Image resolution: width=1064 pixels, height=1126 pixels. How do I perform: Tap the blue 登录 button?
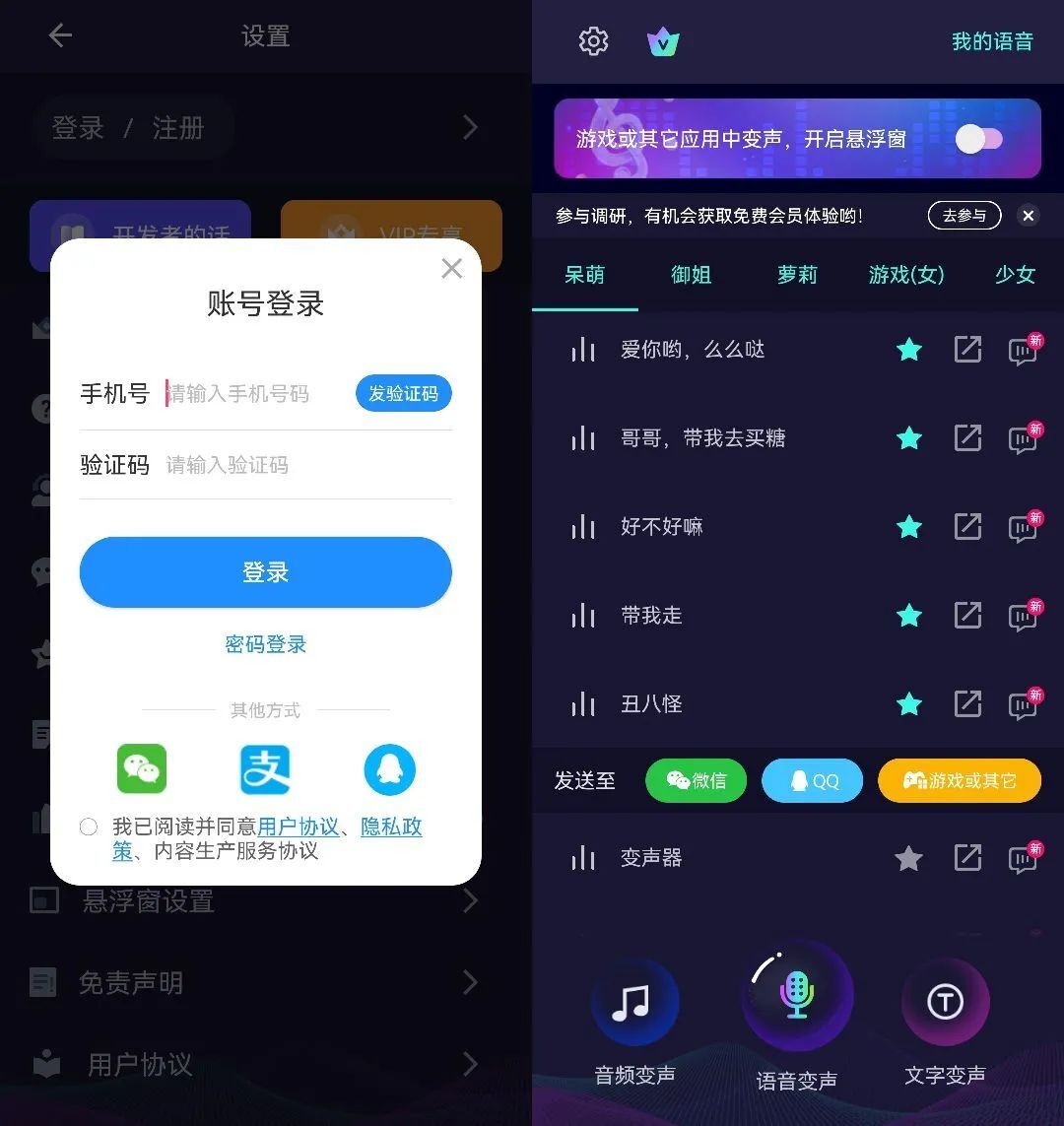click(x=265, y=572)
